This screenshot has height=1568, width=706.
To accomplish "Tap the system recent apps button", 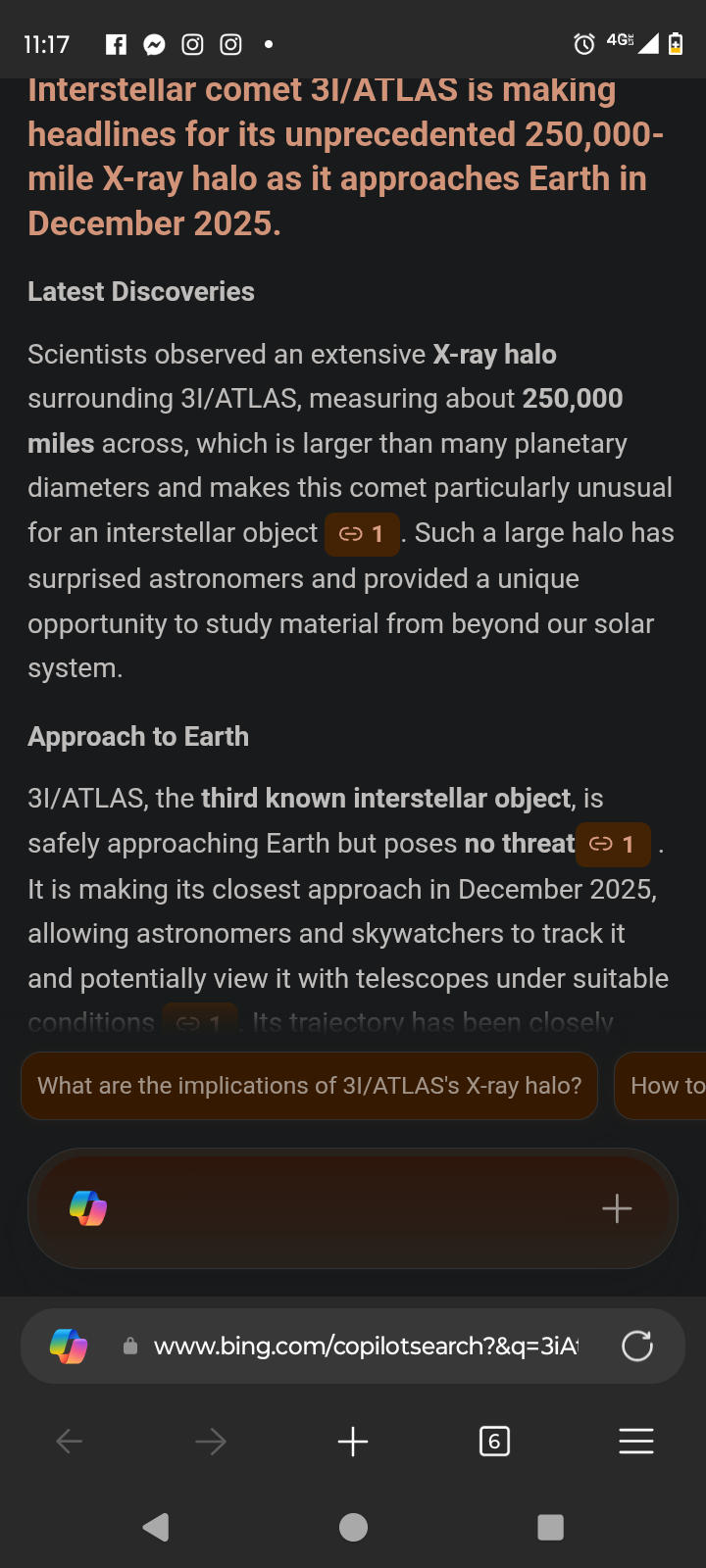I will tap(551, 1527).
